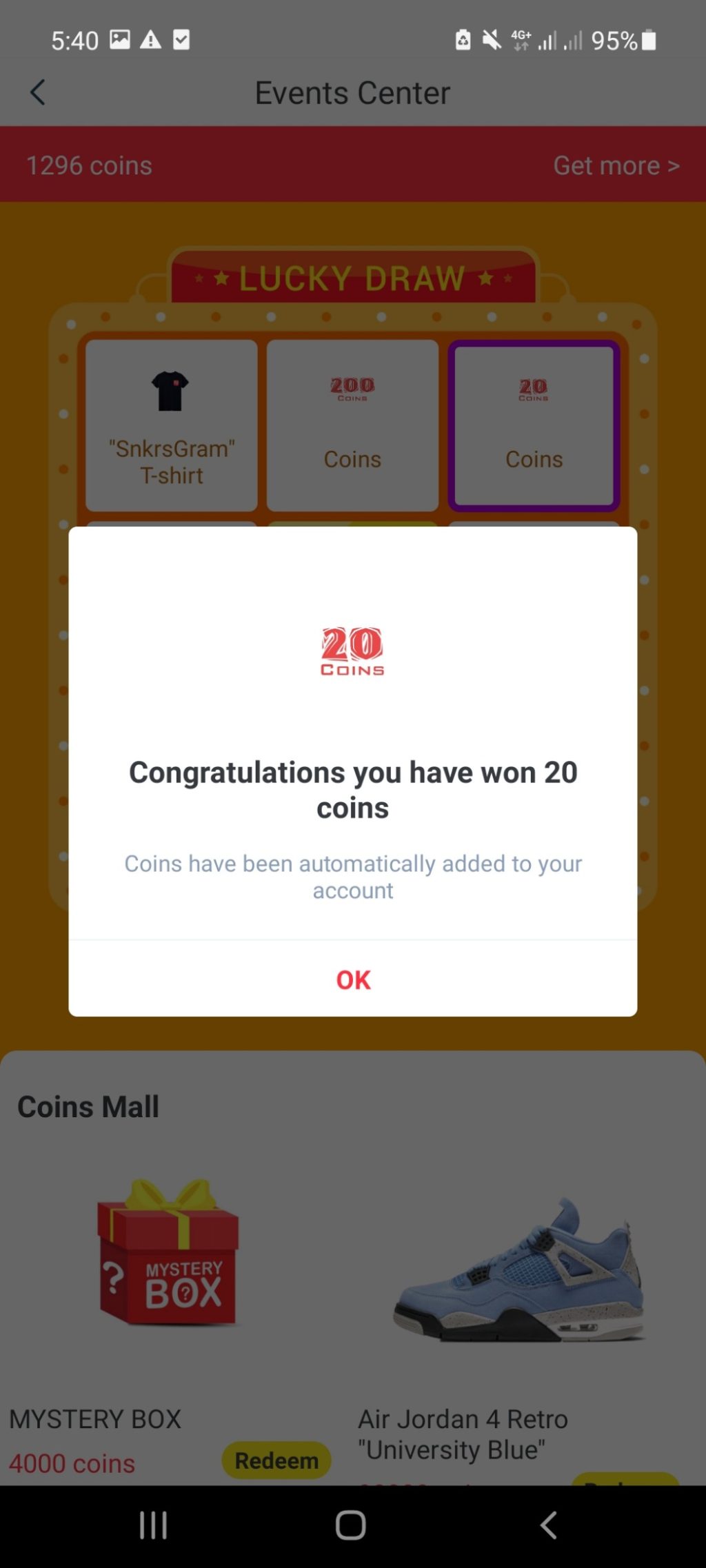Confirm the prize dialog with OK
Screen dimensions: 706x1568
click(x=353, y=979)
